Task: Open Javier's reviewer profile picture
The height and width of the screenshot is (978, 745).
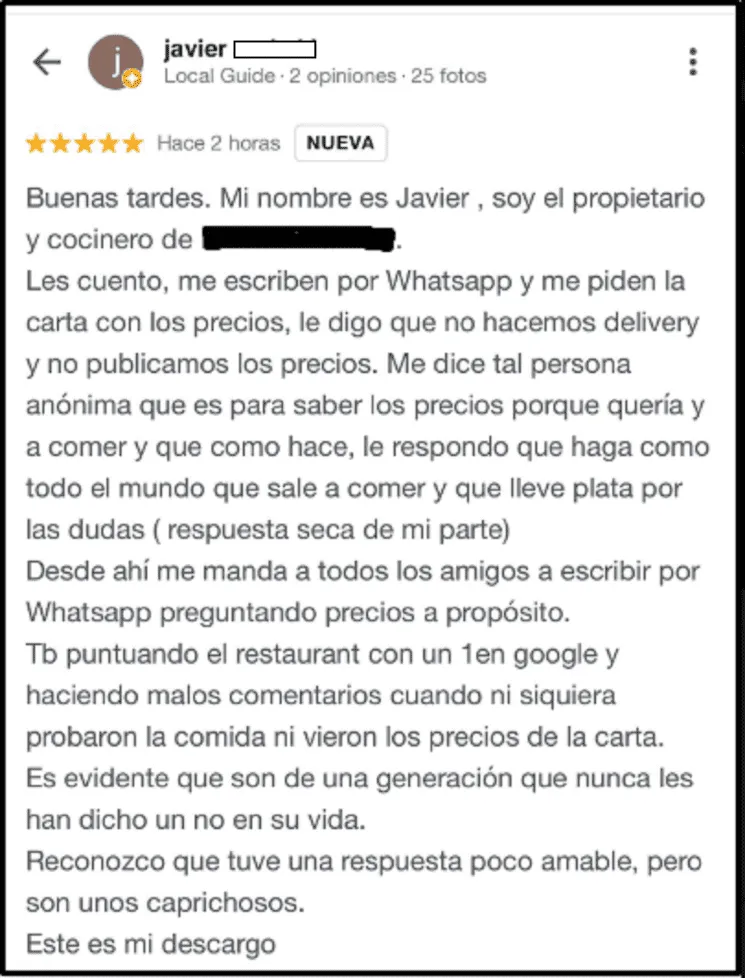Action: click(116, 63)
